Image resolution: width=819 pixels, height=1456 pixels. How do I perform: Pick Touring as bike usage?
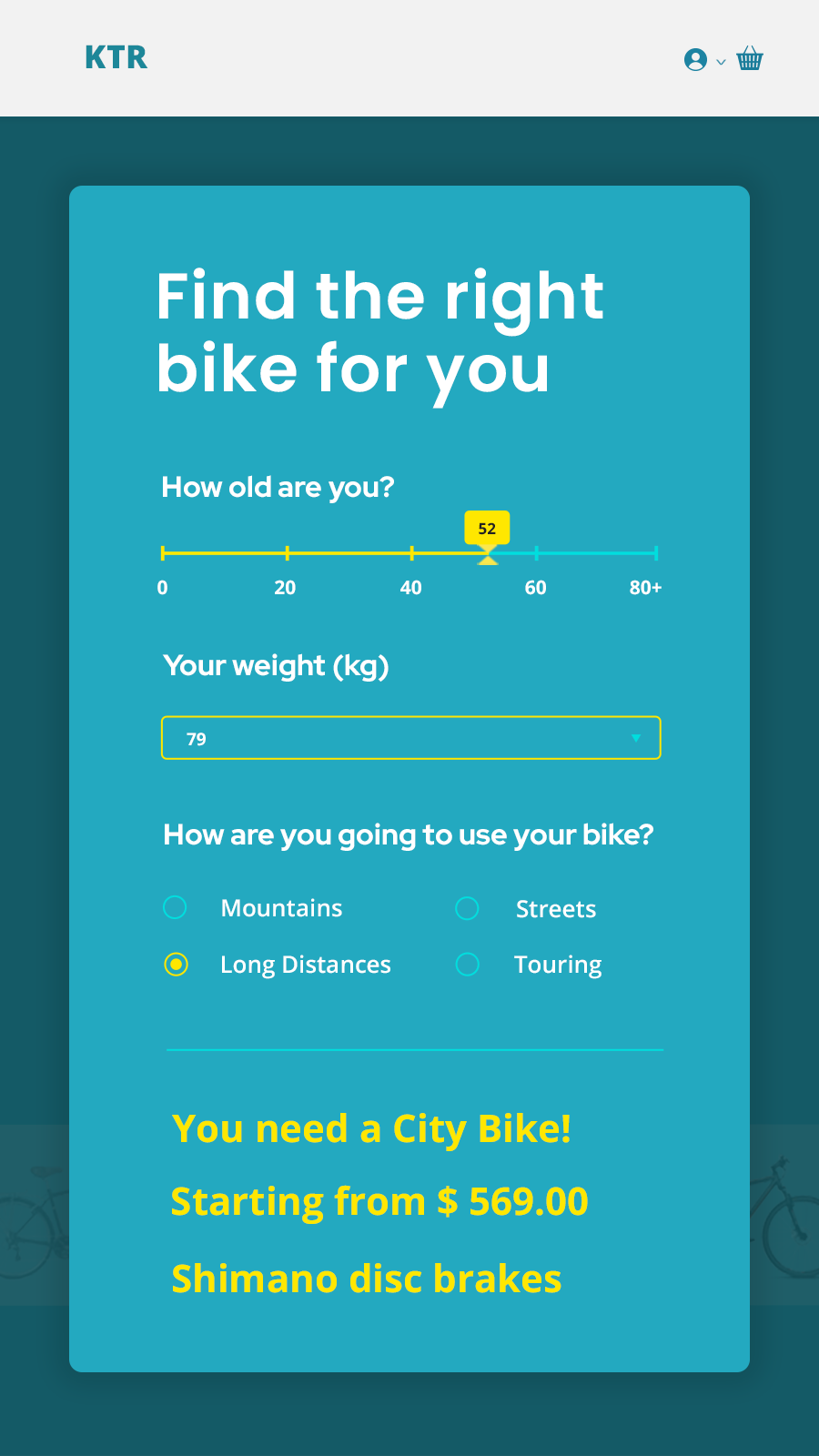468,964
